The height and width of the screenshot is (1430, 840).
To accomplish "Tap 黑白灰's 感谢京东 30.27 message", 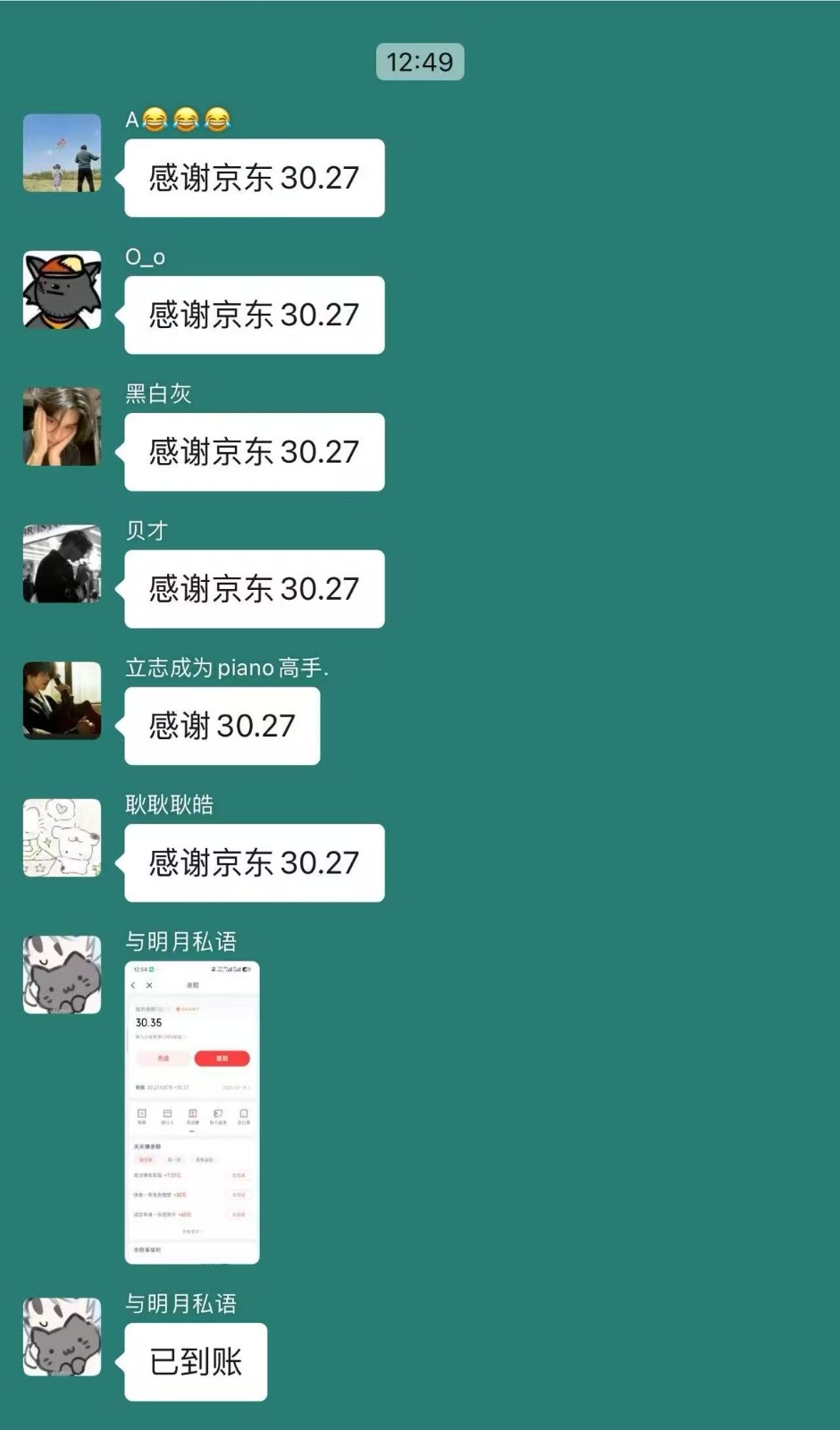I will click(x=254, y=452).
